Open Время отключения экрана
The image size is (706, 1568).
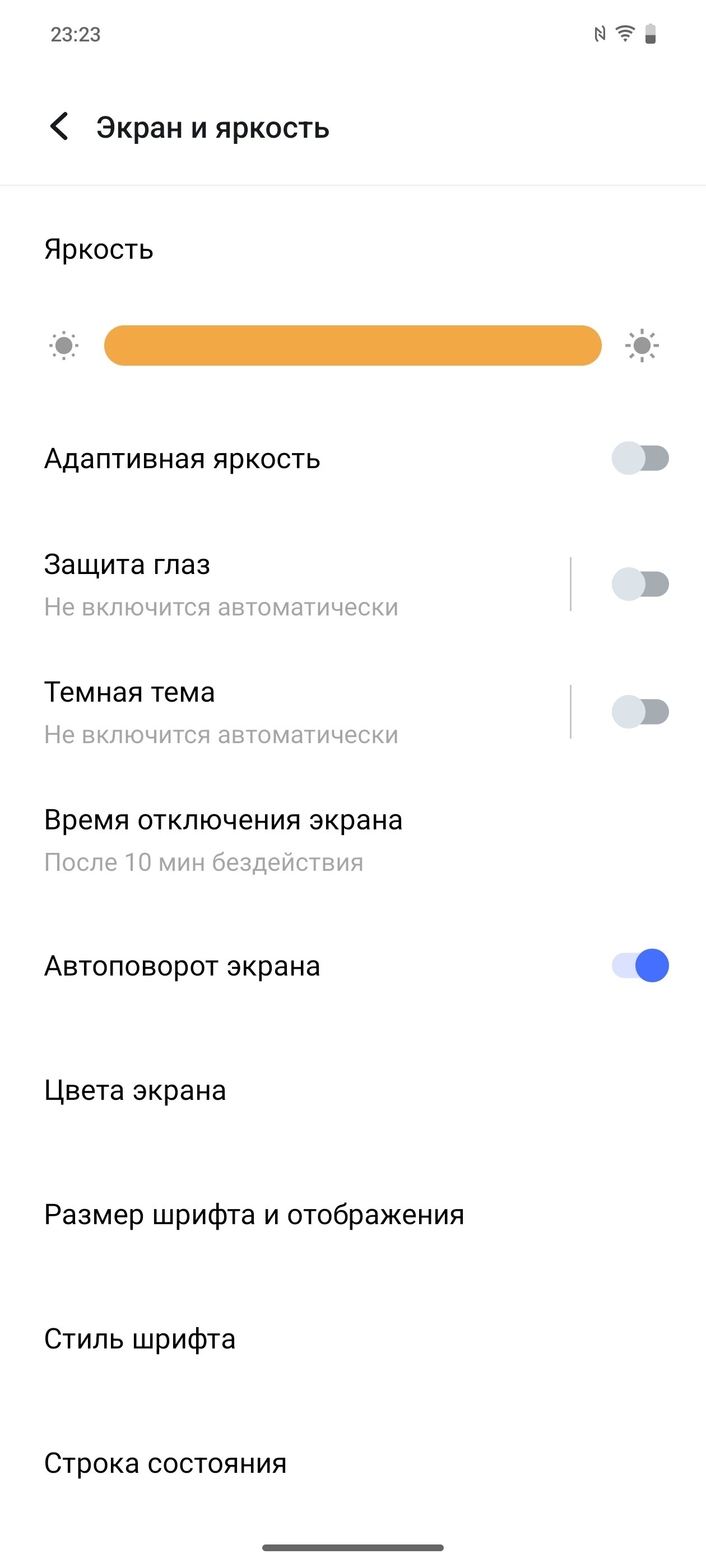[352, 839]
